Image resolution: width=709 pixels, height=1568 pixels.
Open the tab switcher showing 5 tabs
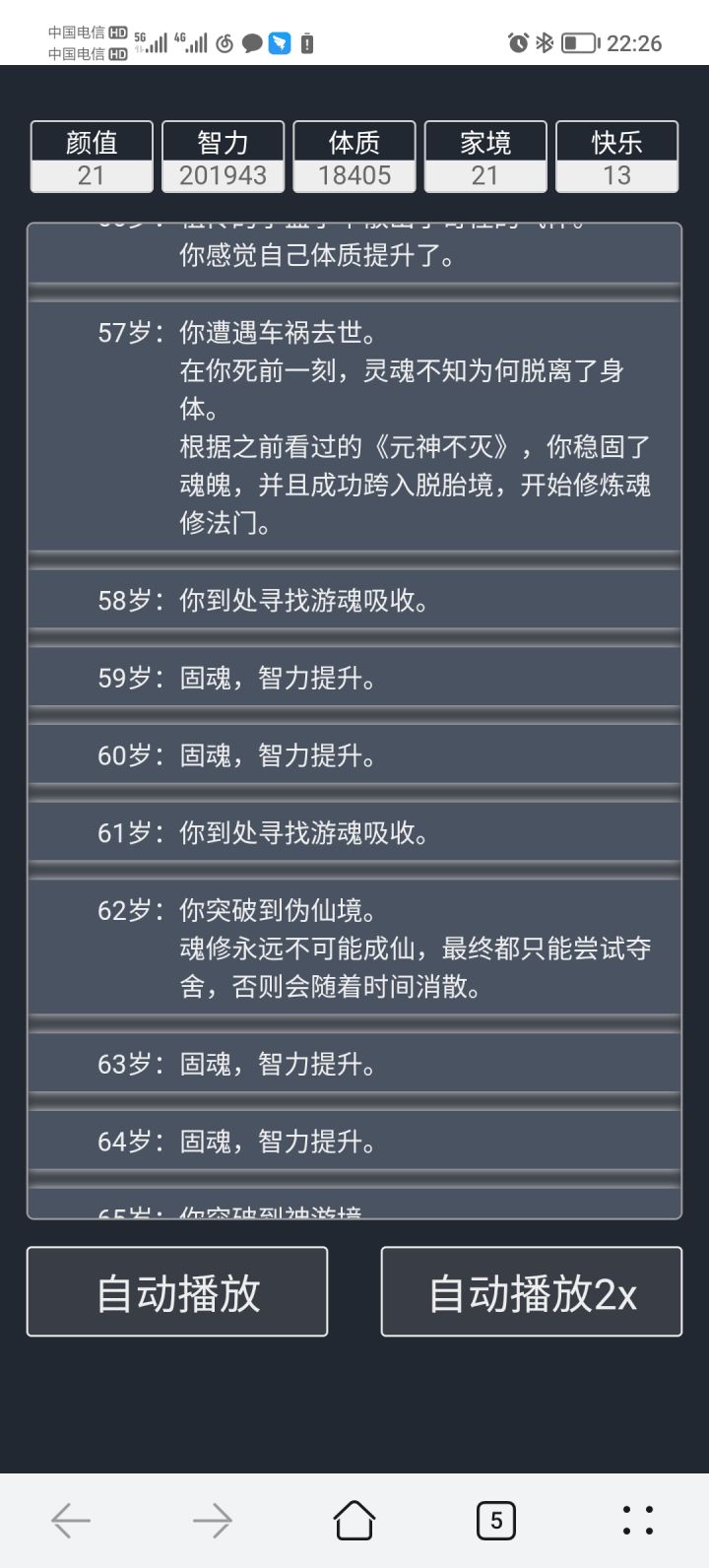(x=496, y=1520)
